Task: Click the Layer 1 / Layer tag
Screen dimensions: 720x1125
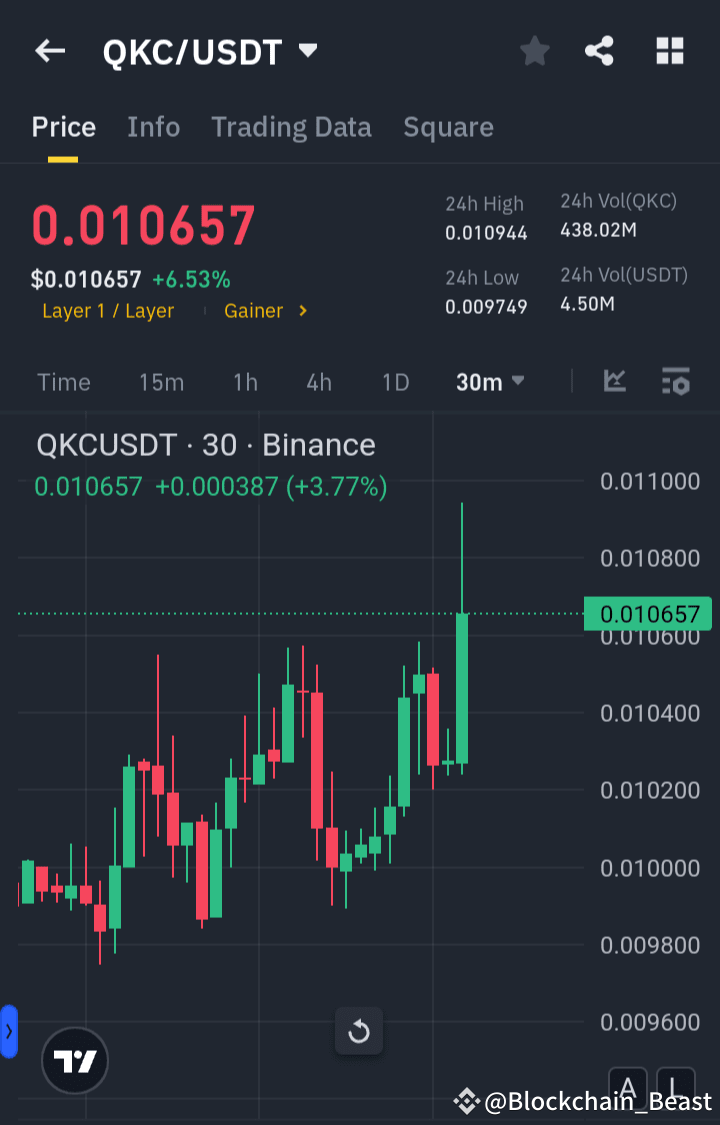Action: click(107, 311)
